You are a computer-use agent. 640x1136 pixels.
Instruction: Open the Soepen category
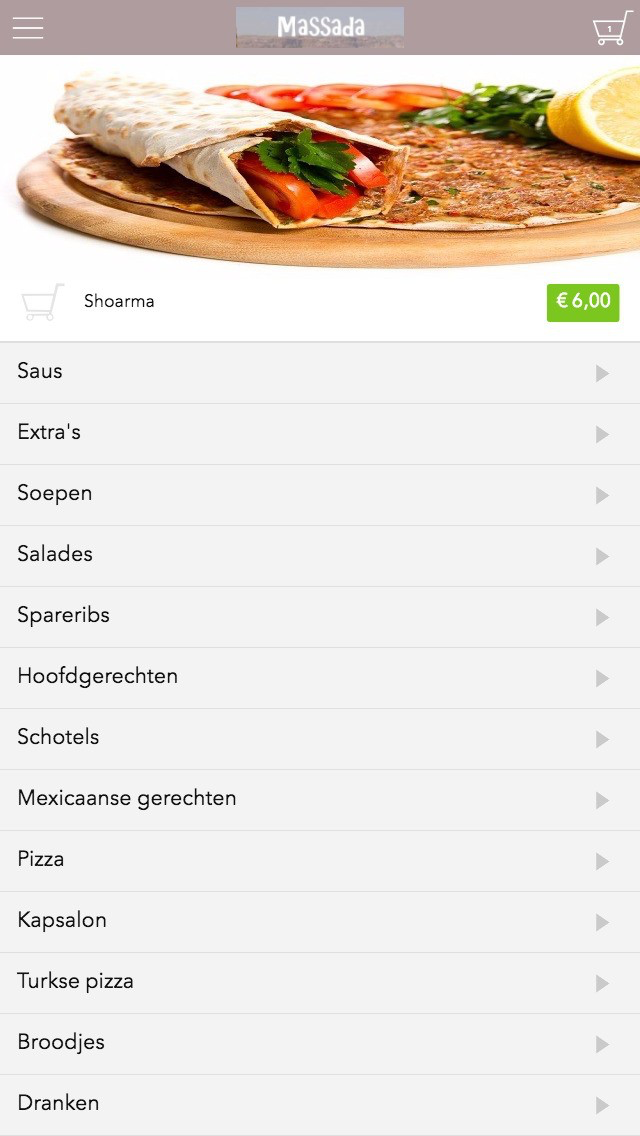coord(320,495)
